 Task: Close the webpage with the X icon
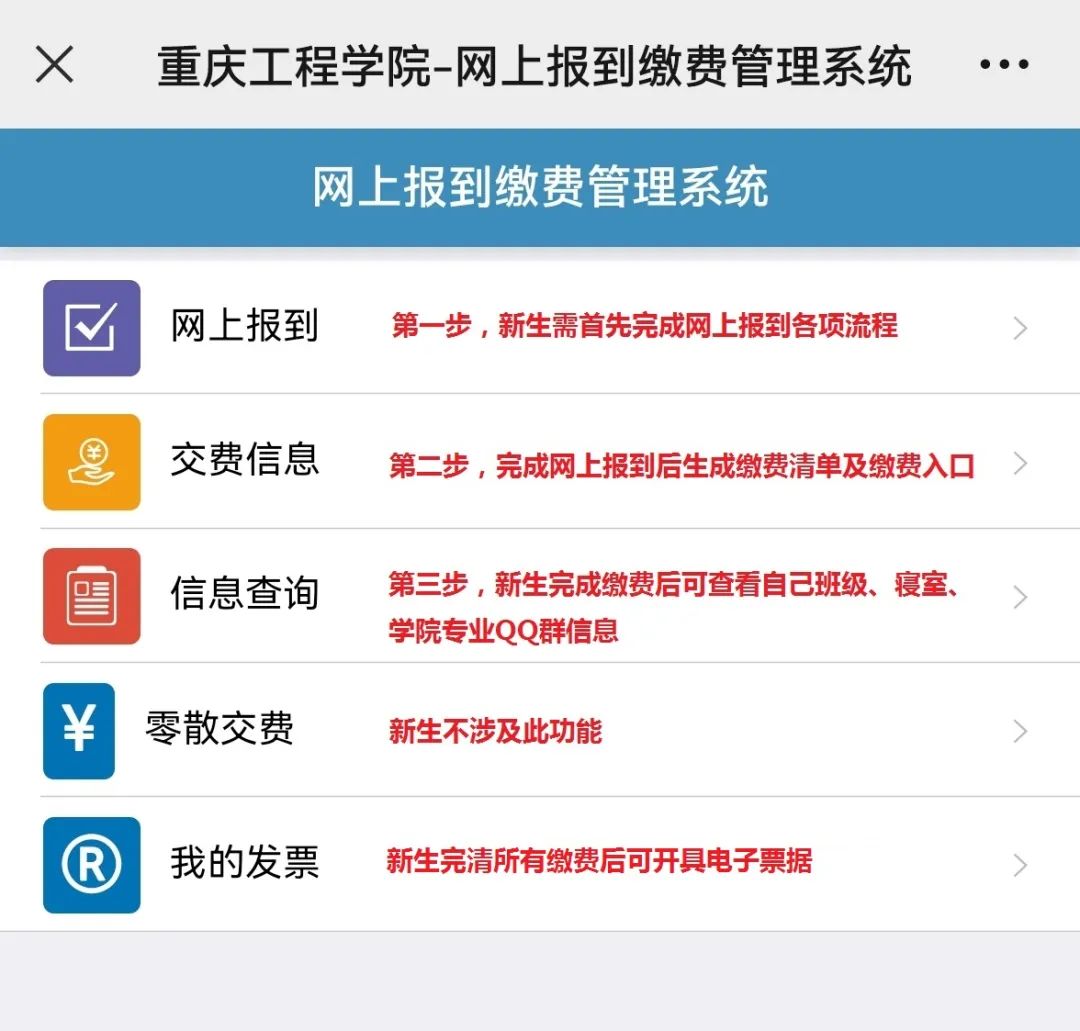(x=55, y=65)
